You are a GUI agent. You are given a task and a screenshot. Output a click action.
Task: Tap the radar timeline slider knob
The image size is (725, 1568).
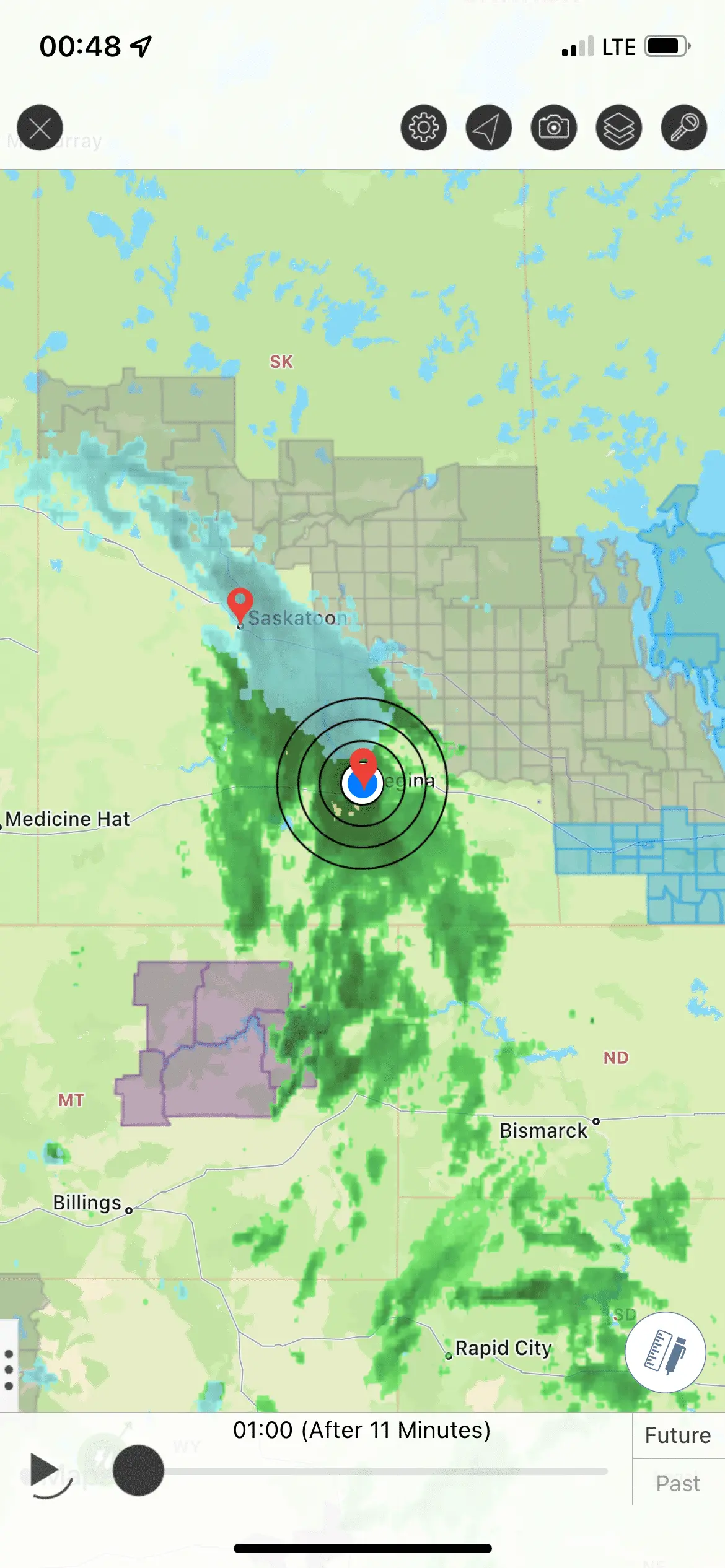[138, 1471]
